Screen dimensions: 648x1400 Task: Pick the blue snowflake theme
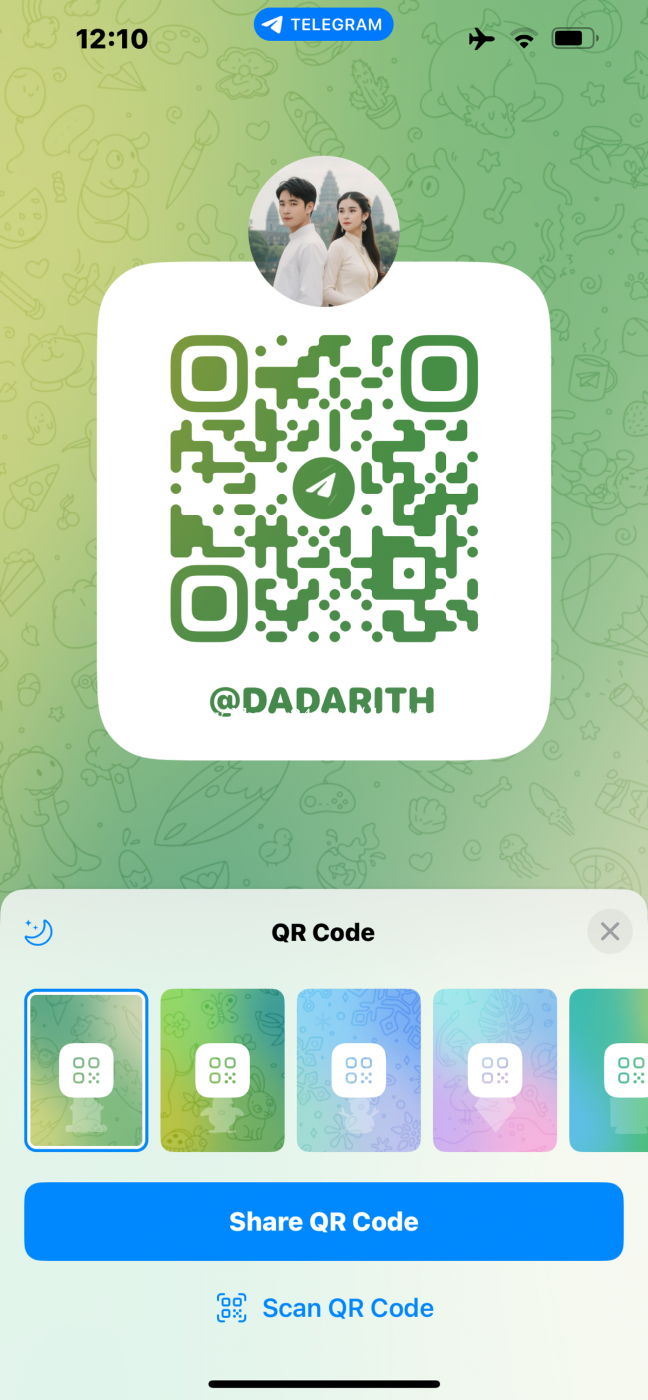358,1070
